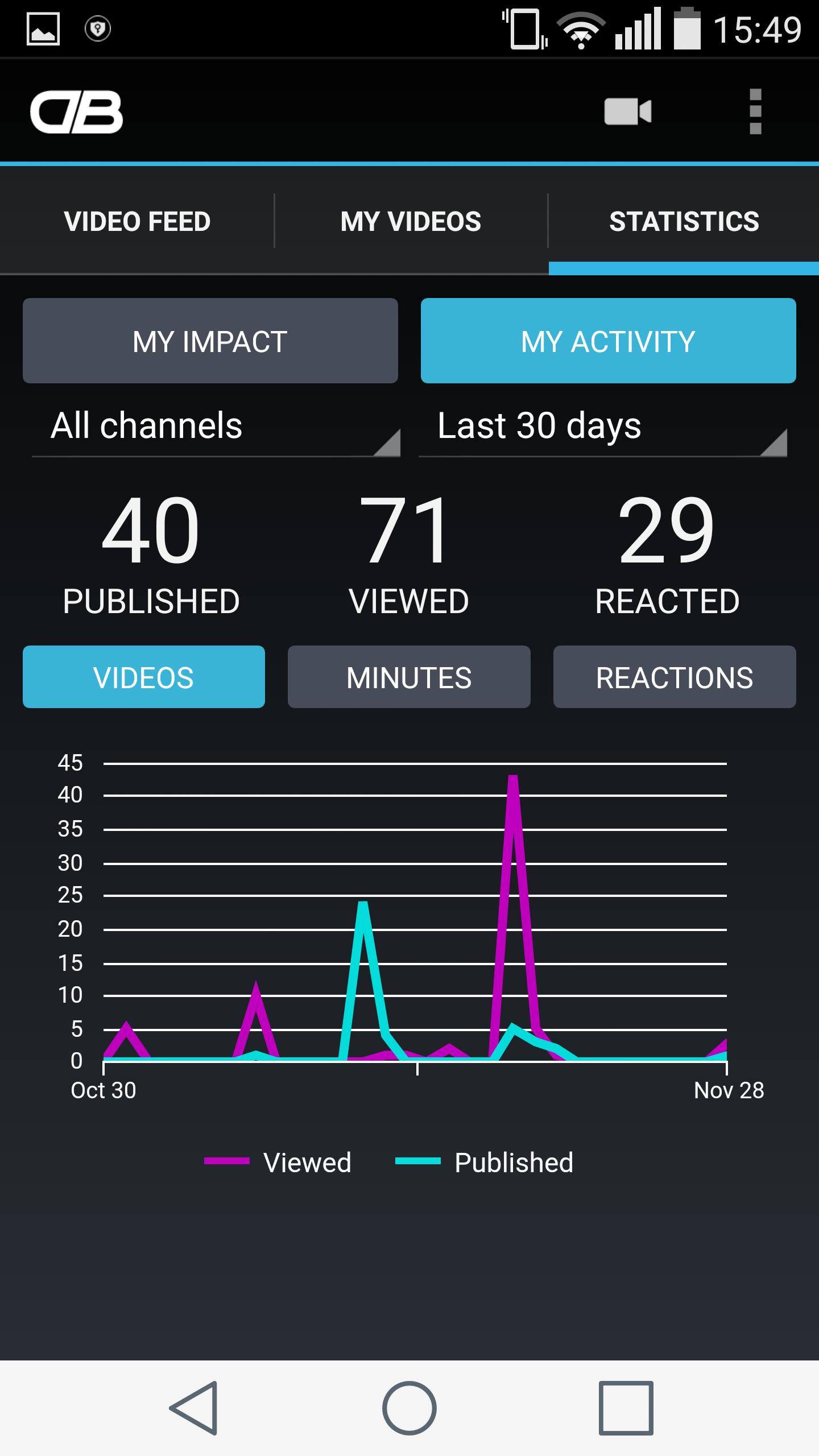
Task: Tap the video camera record icon
Action: (x=628, y=111)
